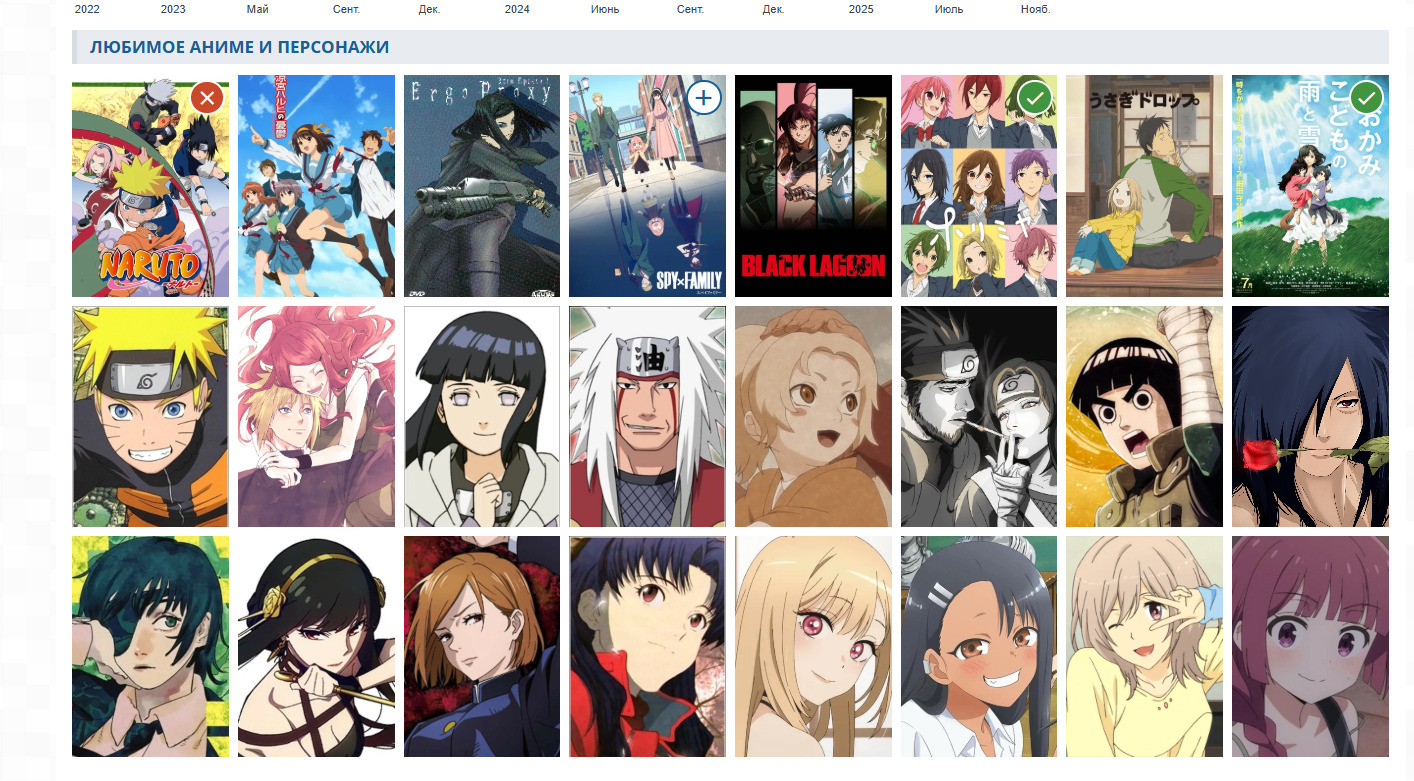Open the dark-haired pale-eyed Hinata character tile
1414x781 pixels.
[482, 416]
